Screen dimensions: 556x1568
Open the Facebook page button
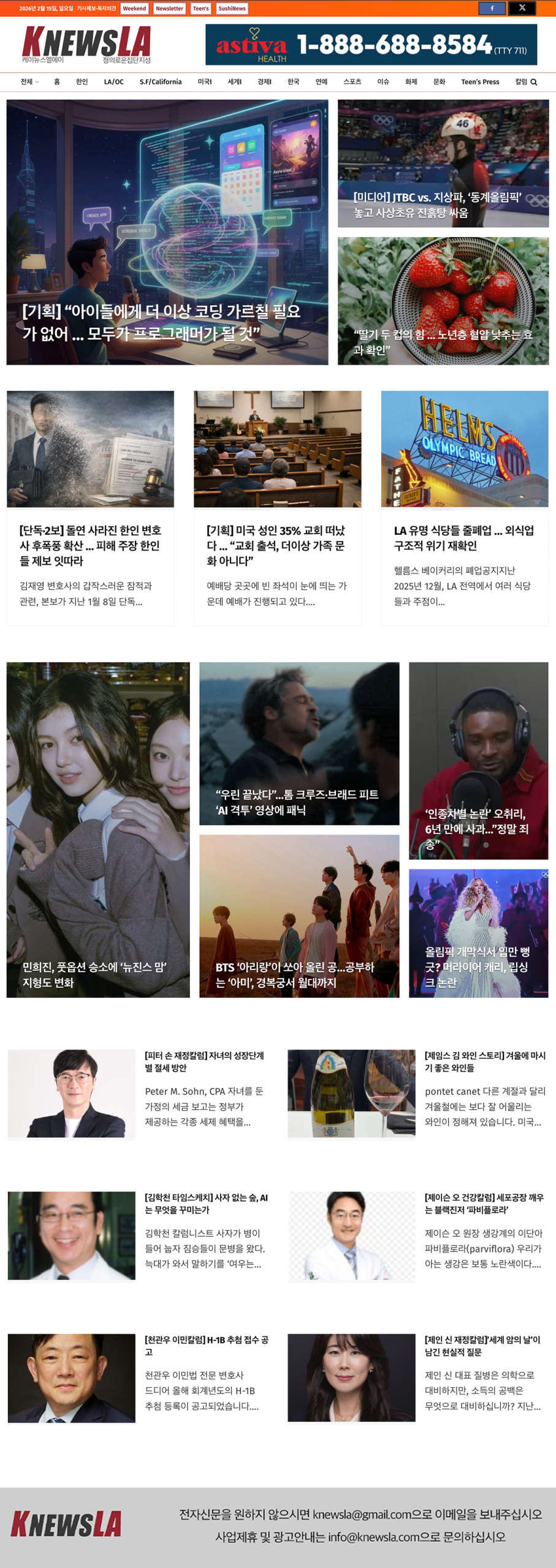tap(492, 8)
